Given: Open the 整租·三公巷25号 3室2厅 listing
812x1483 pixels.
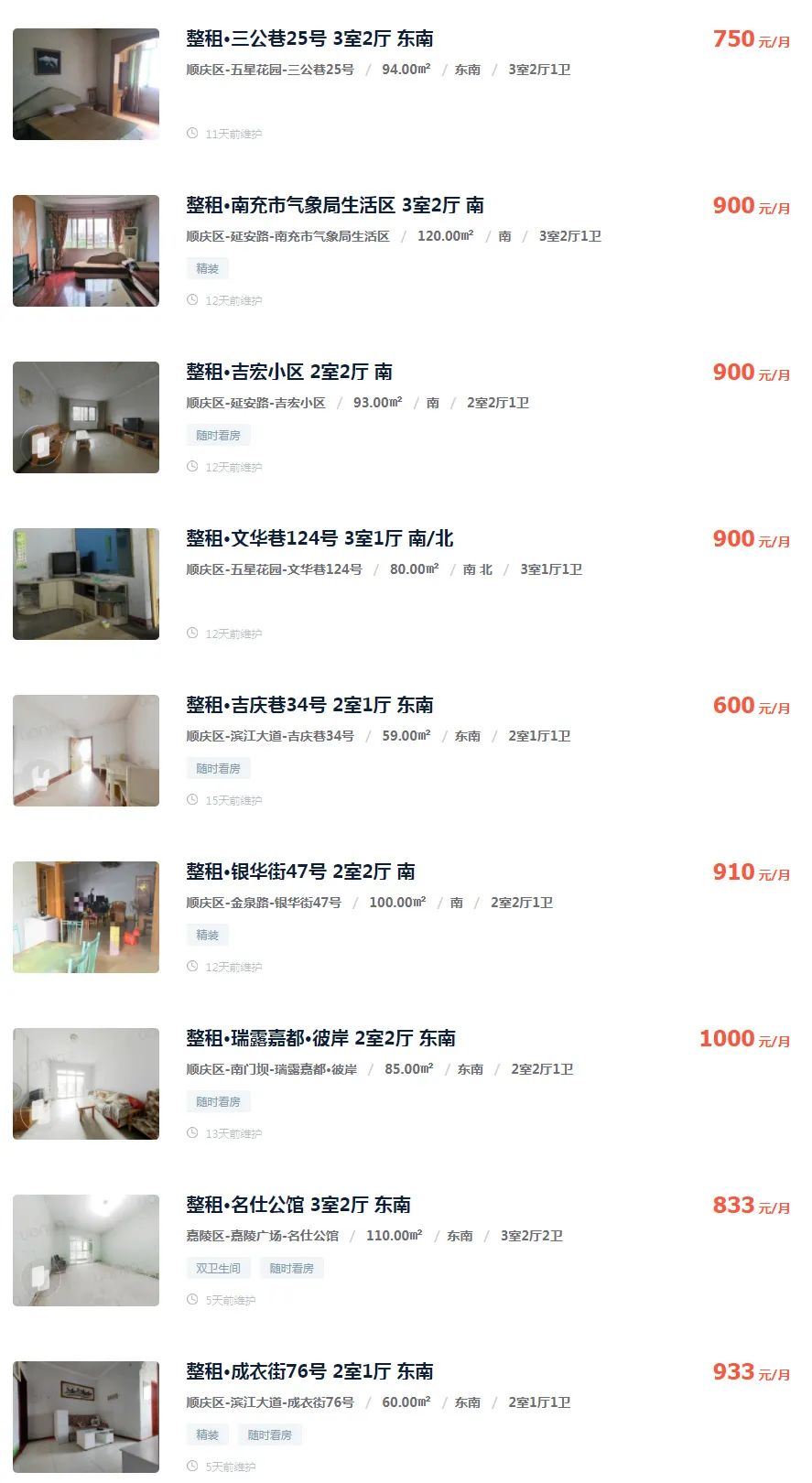Looking at the screenshot, I should point(309,39).
